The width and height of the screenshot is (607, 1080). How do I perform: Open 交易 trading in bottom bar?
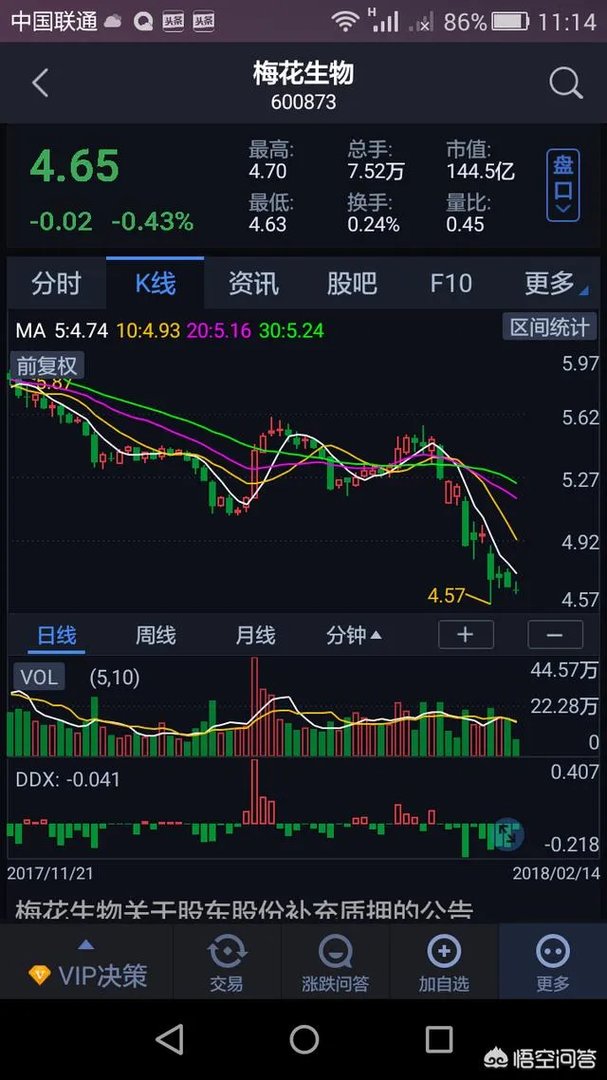pyautogui.click(x=226, y=964)
